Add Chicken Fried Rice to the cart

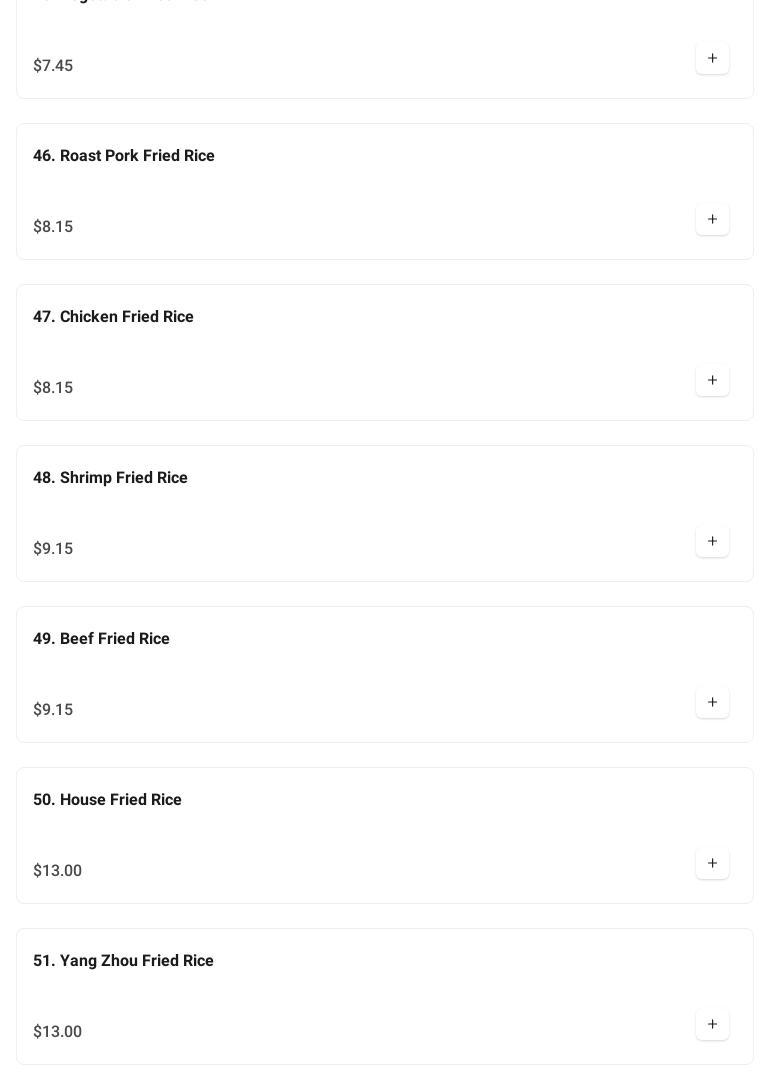[712, 381]
